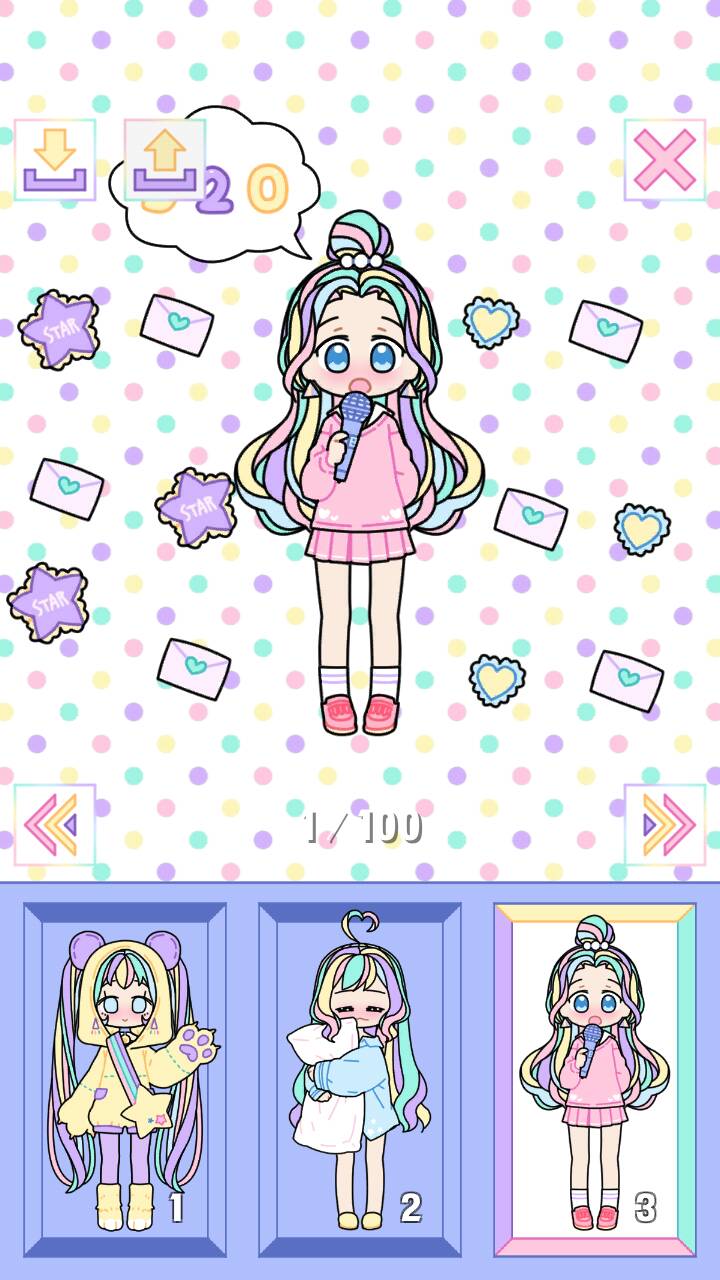Close the character slot screen
The image size is (720, 1280).
tap(664, 160)
